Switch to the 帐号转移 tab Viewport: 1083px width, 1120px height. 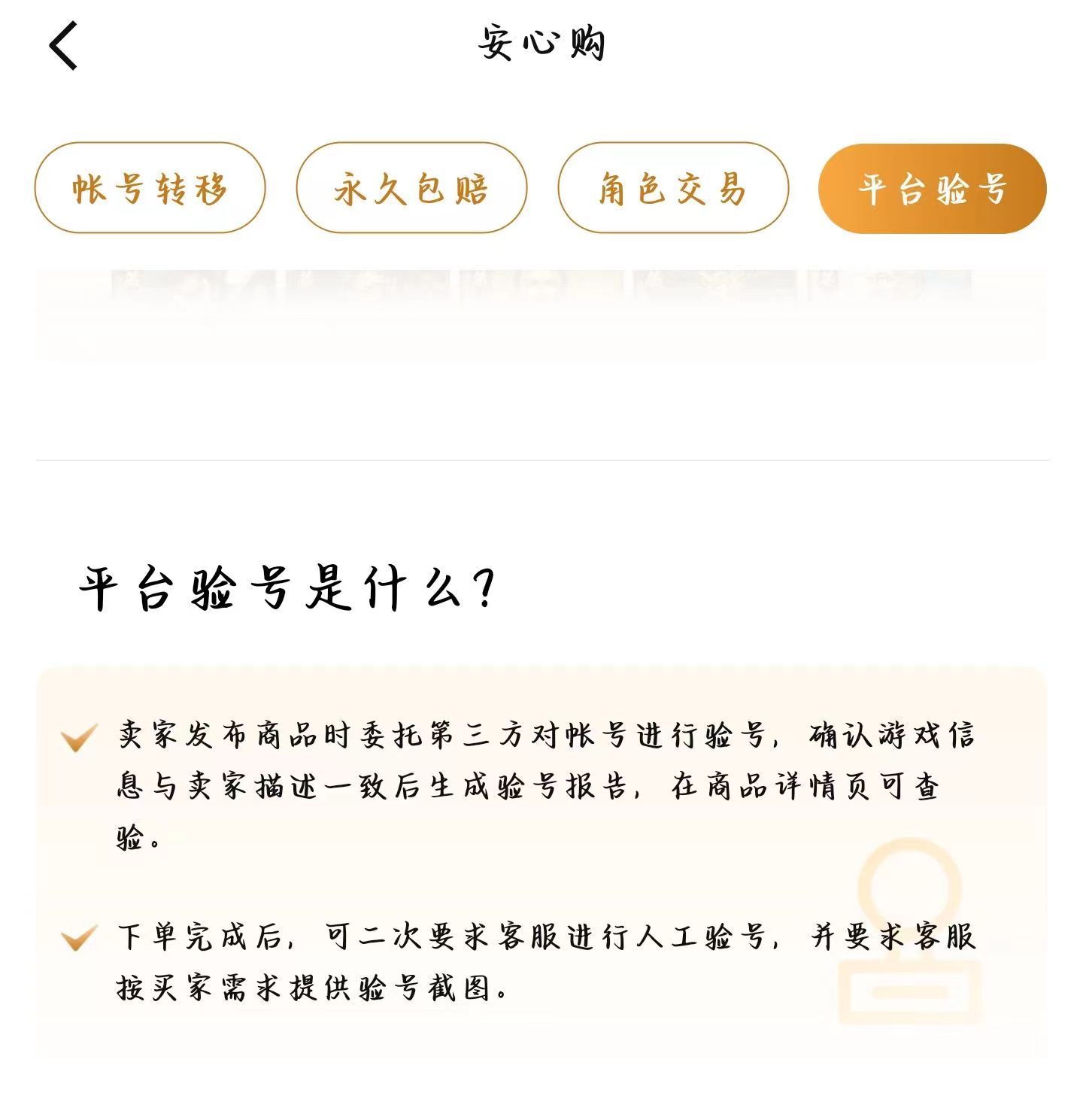tap(150, 188)
